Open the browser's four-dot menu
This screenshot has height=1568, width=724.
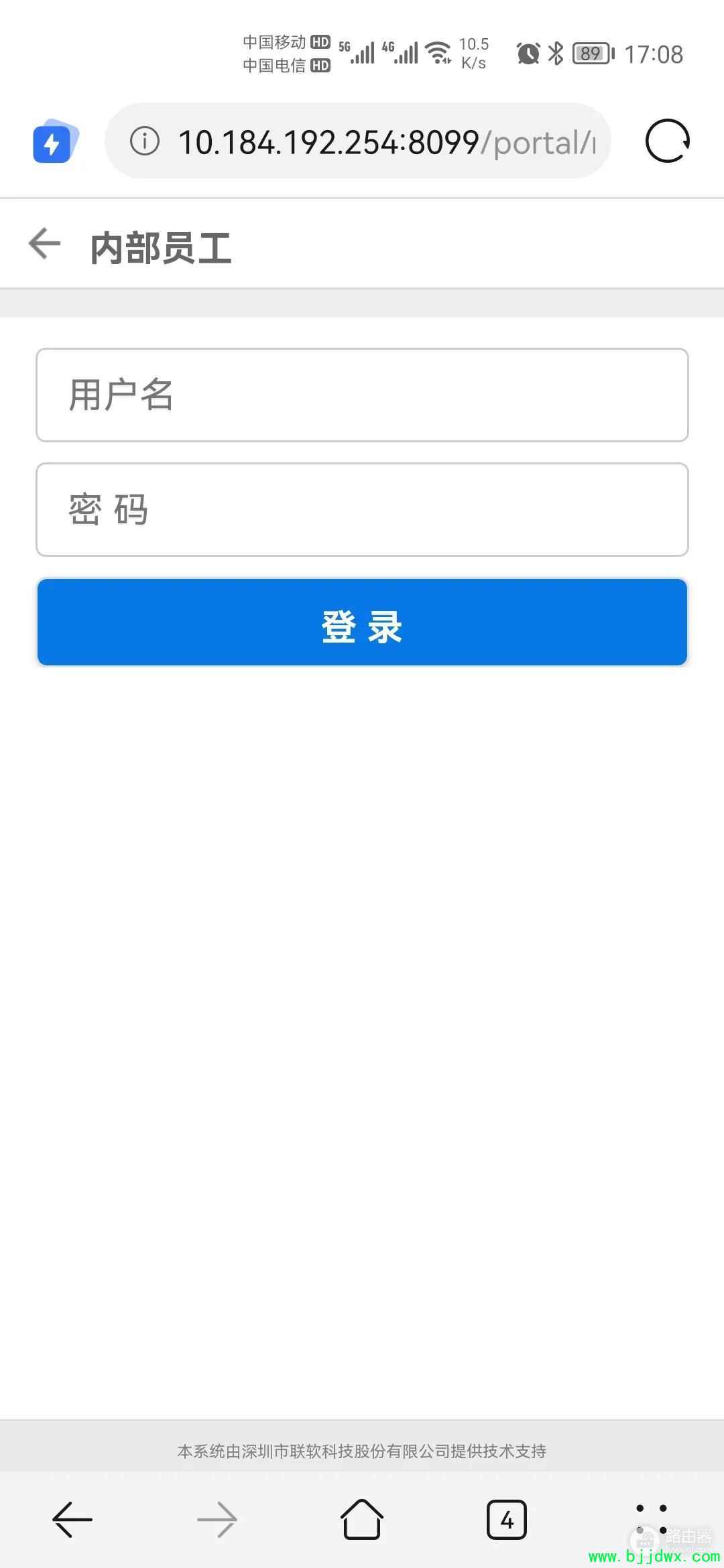(651, 1519)
